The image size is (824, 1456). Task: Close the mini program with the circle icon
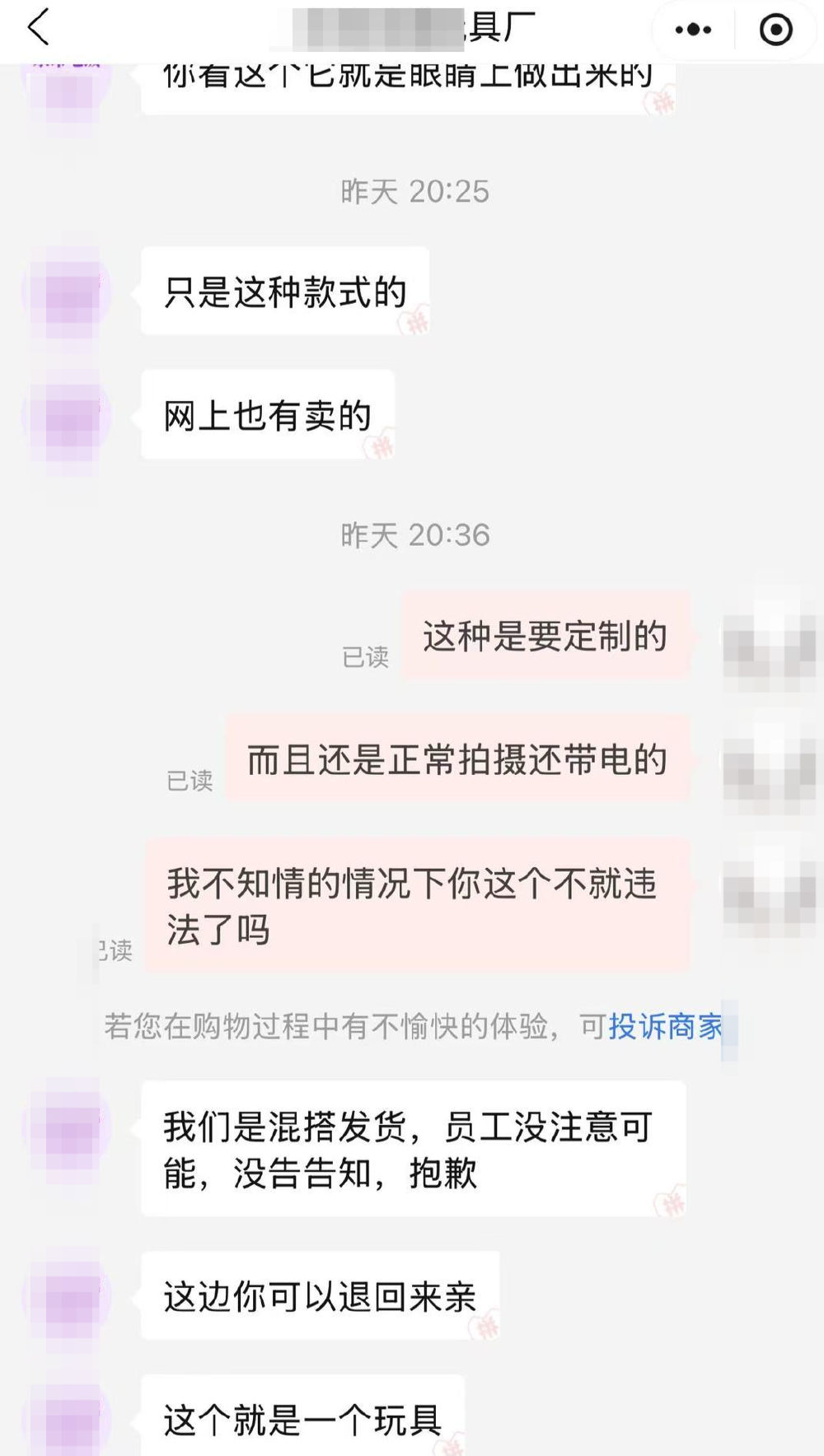(775, 30)
